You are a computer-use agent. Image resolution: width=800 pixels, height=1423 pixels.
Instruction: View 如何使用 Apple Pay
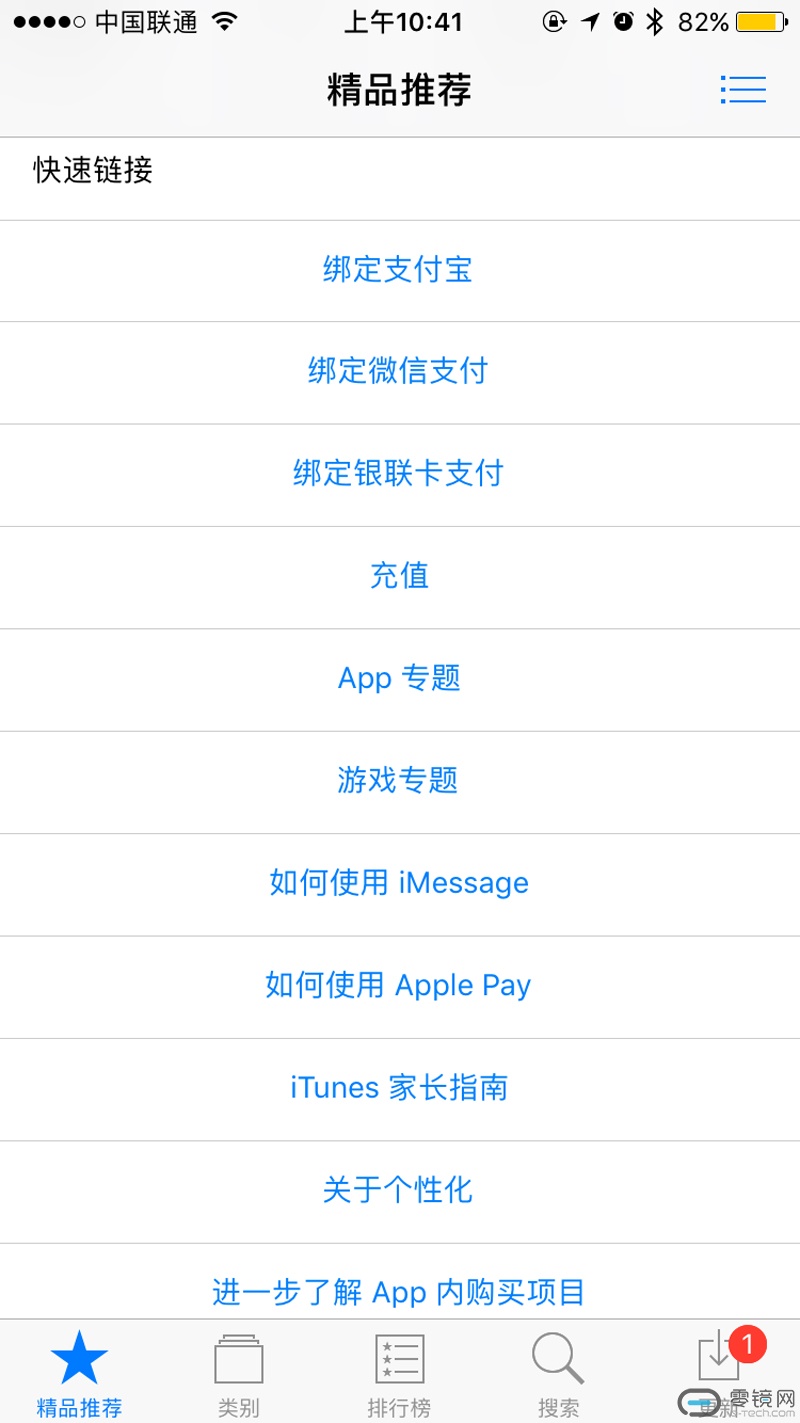click(398, 986)
